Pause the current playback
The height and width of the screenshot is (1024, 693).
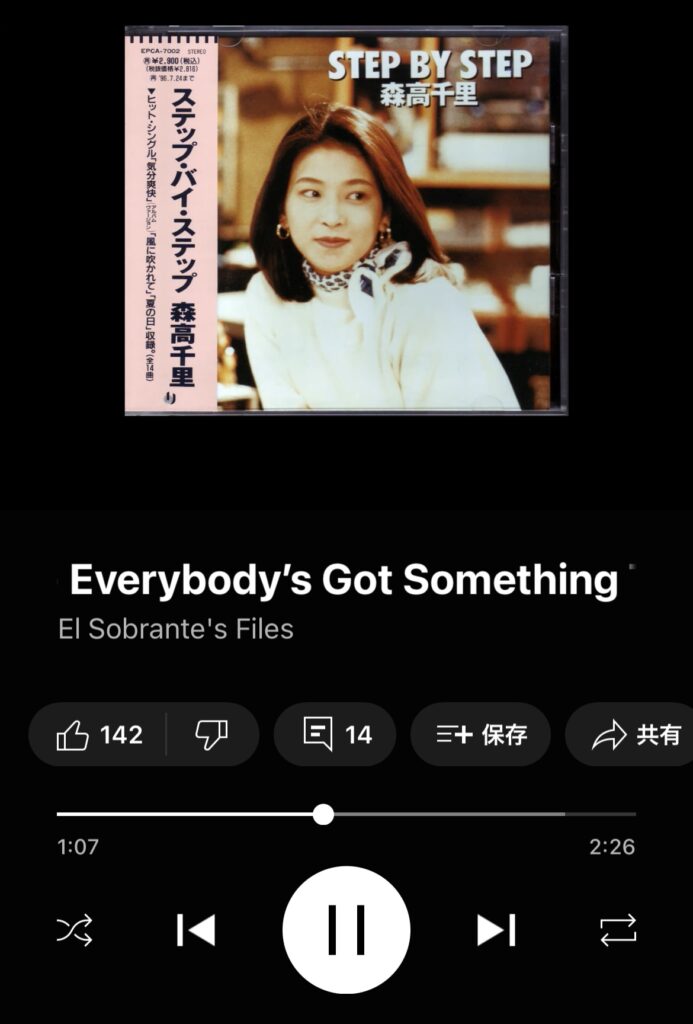click(x=346, y=930)
